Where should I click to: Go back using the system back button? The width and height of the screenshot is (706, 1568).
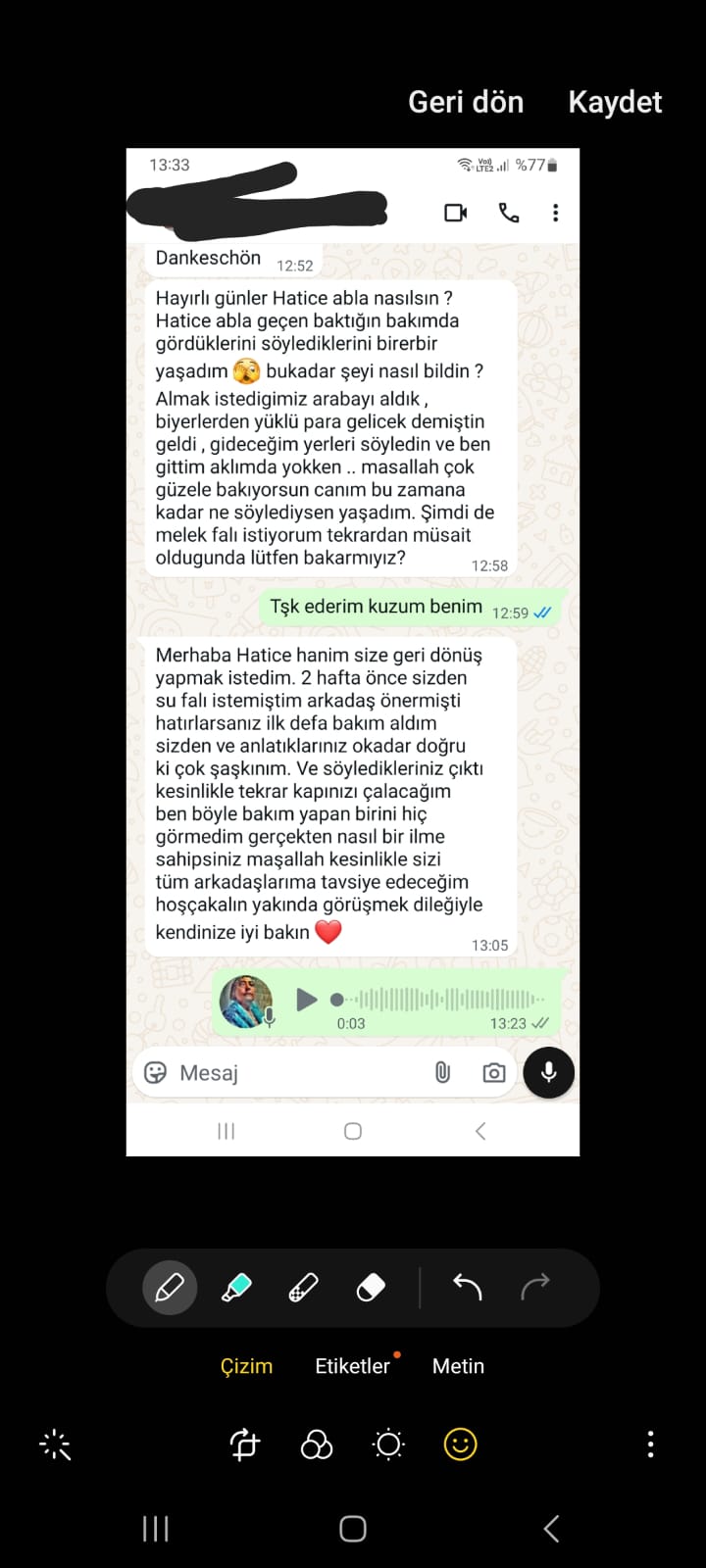551,1529
